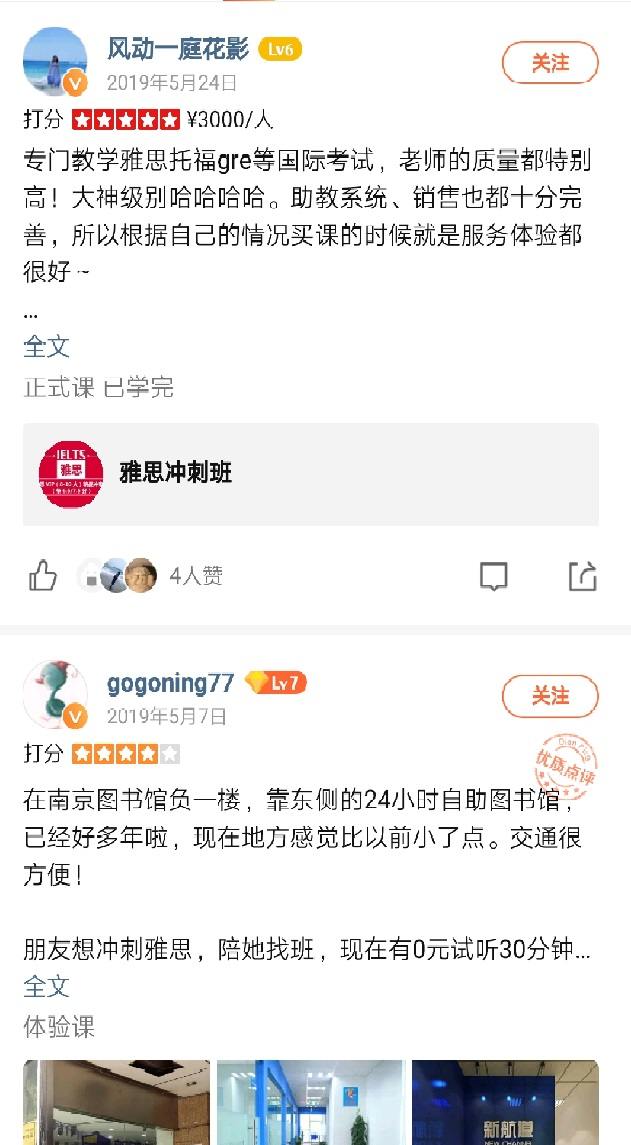Open gogoning77 username profile link
Viewport: 631px width, 1145px height.
click(x=170, y=683)
